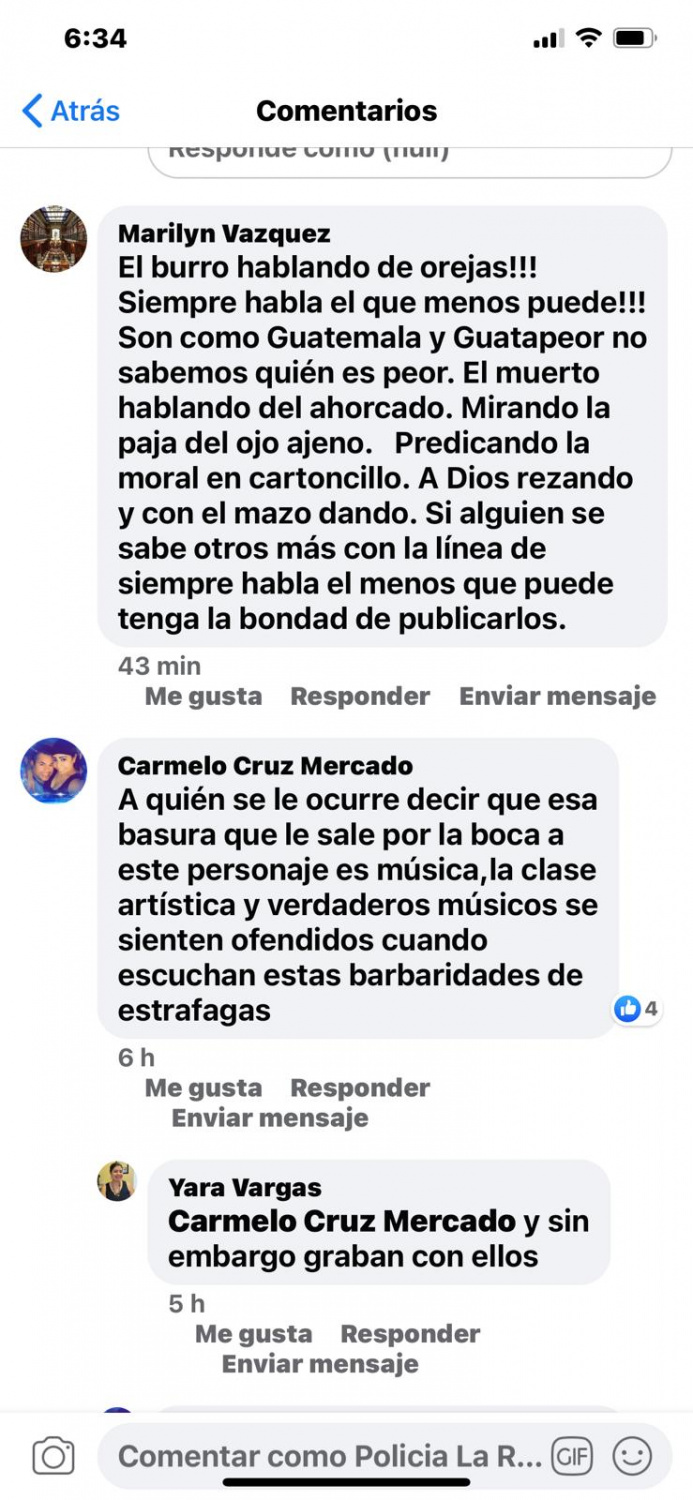Open Carmelo Cruz Mercado's profile name
693x1500 pixels.
(265, 766)
